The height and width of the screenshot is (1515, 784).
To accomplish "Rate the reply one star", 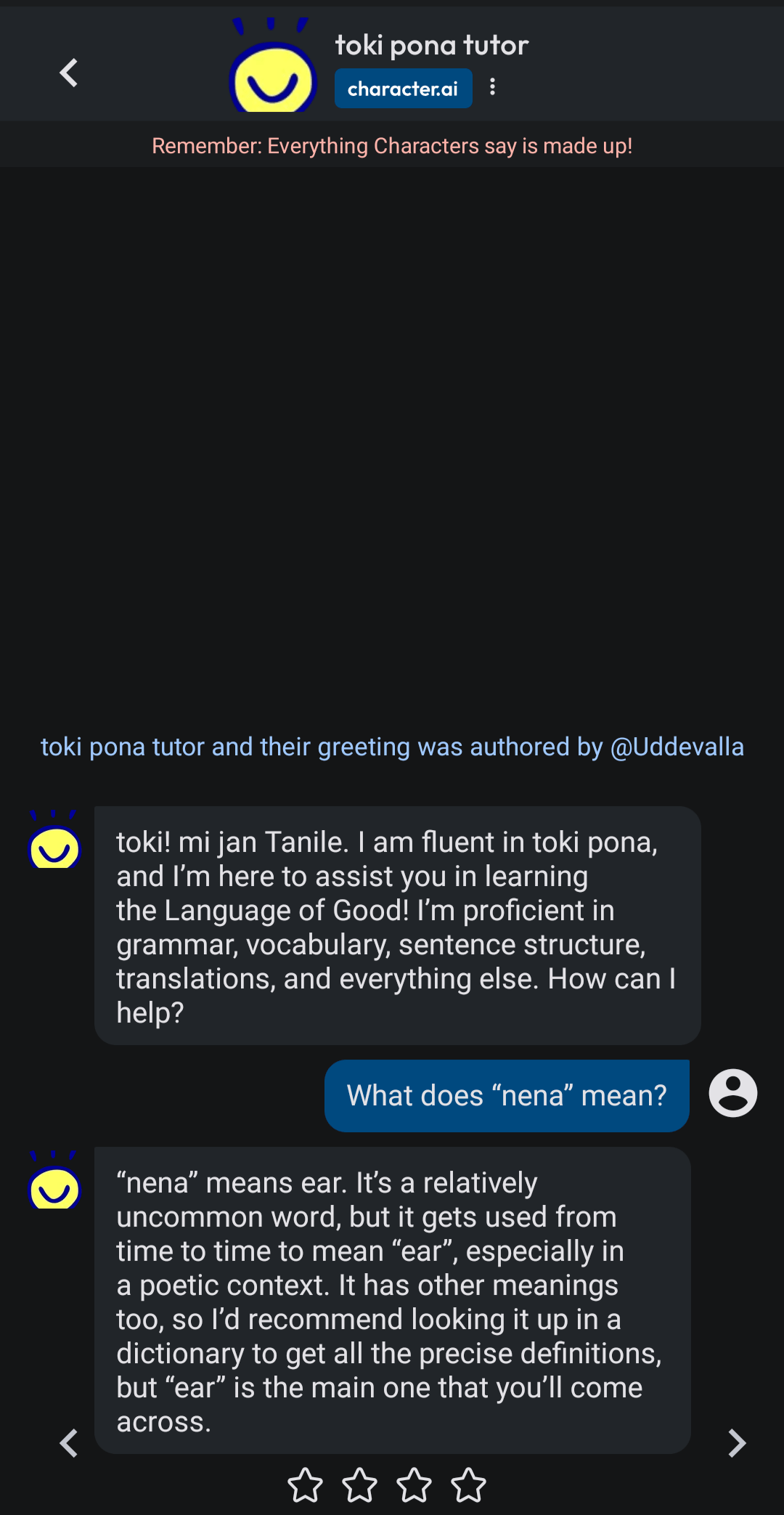I will (305, 1485).
